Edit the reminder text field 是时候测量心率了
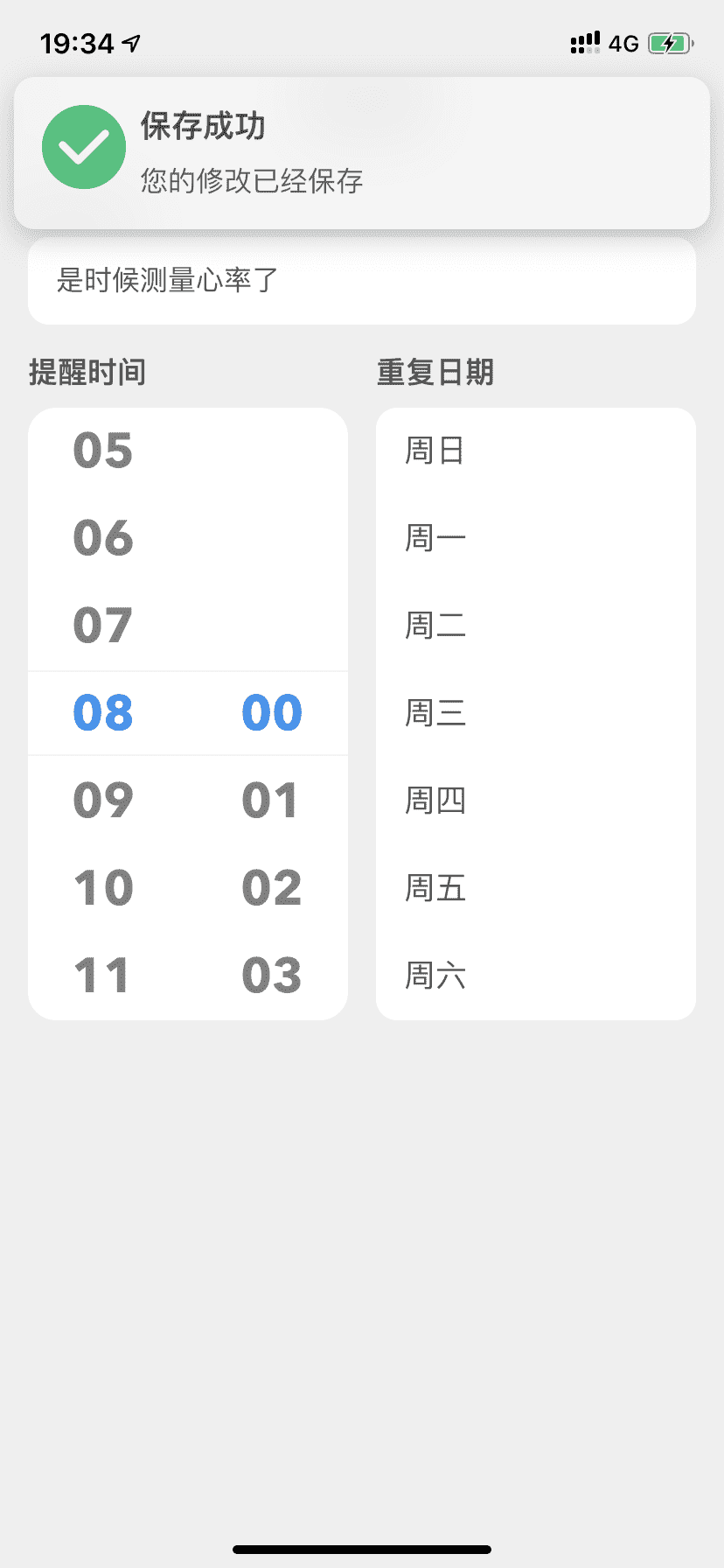 coord(362,281)
